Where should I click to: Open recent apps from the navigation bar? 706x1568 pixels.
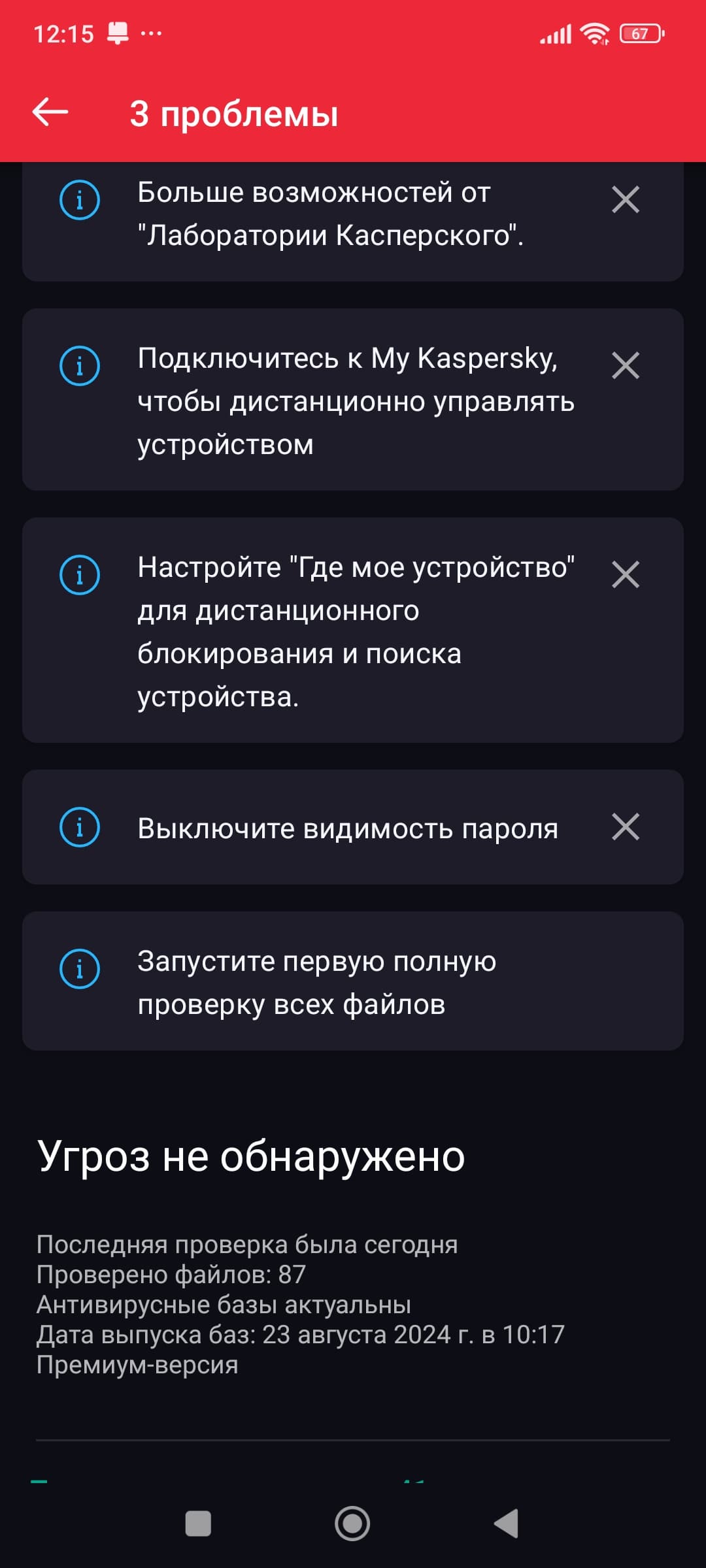coord(198,1524)
